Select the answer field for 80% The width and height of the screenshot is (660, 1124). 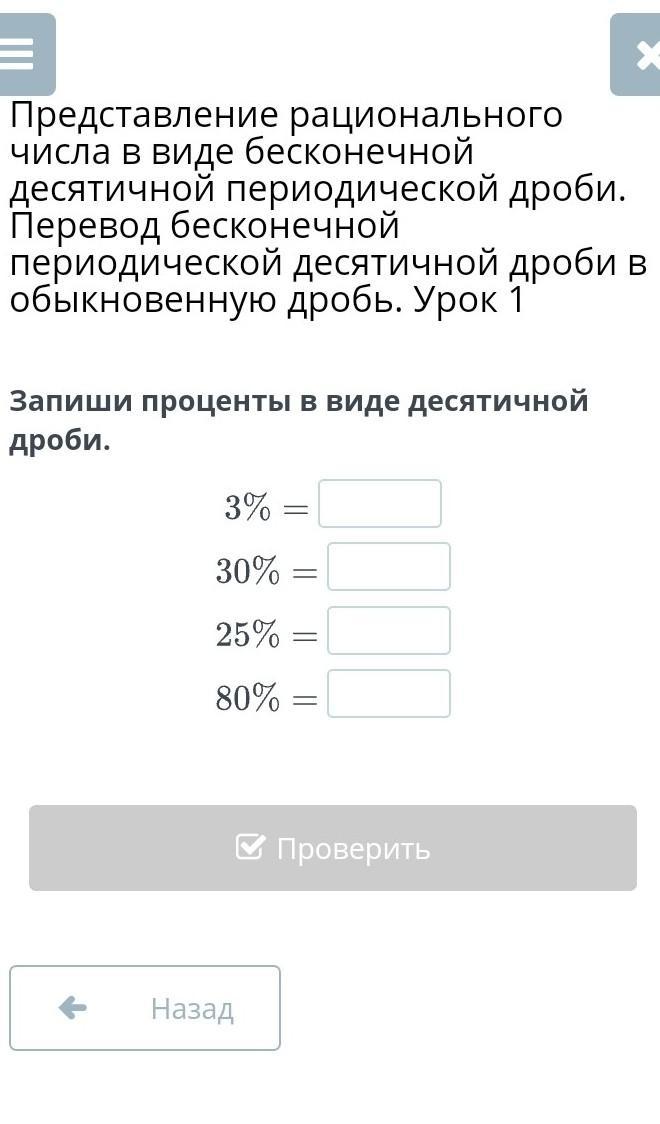coord(389,694)
